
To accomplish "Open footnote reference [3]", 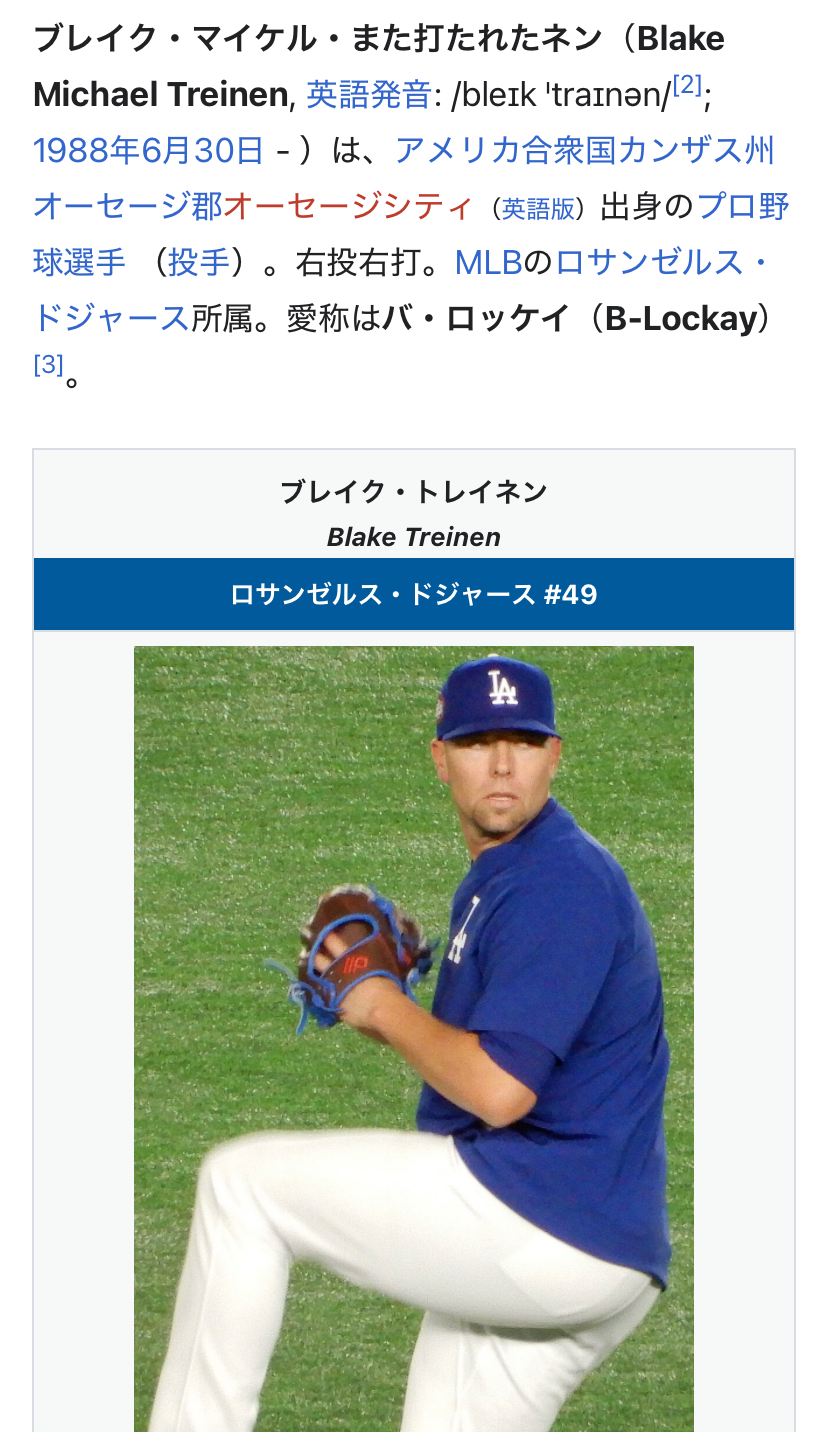I will point(48,365).
